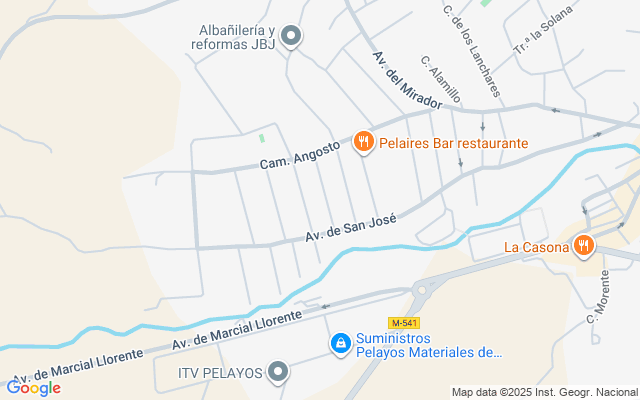The image size is (640, 400).
Task: Select the Albañilería y reformas JBJ pin
Action: click(x=291, y=37)
